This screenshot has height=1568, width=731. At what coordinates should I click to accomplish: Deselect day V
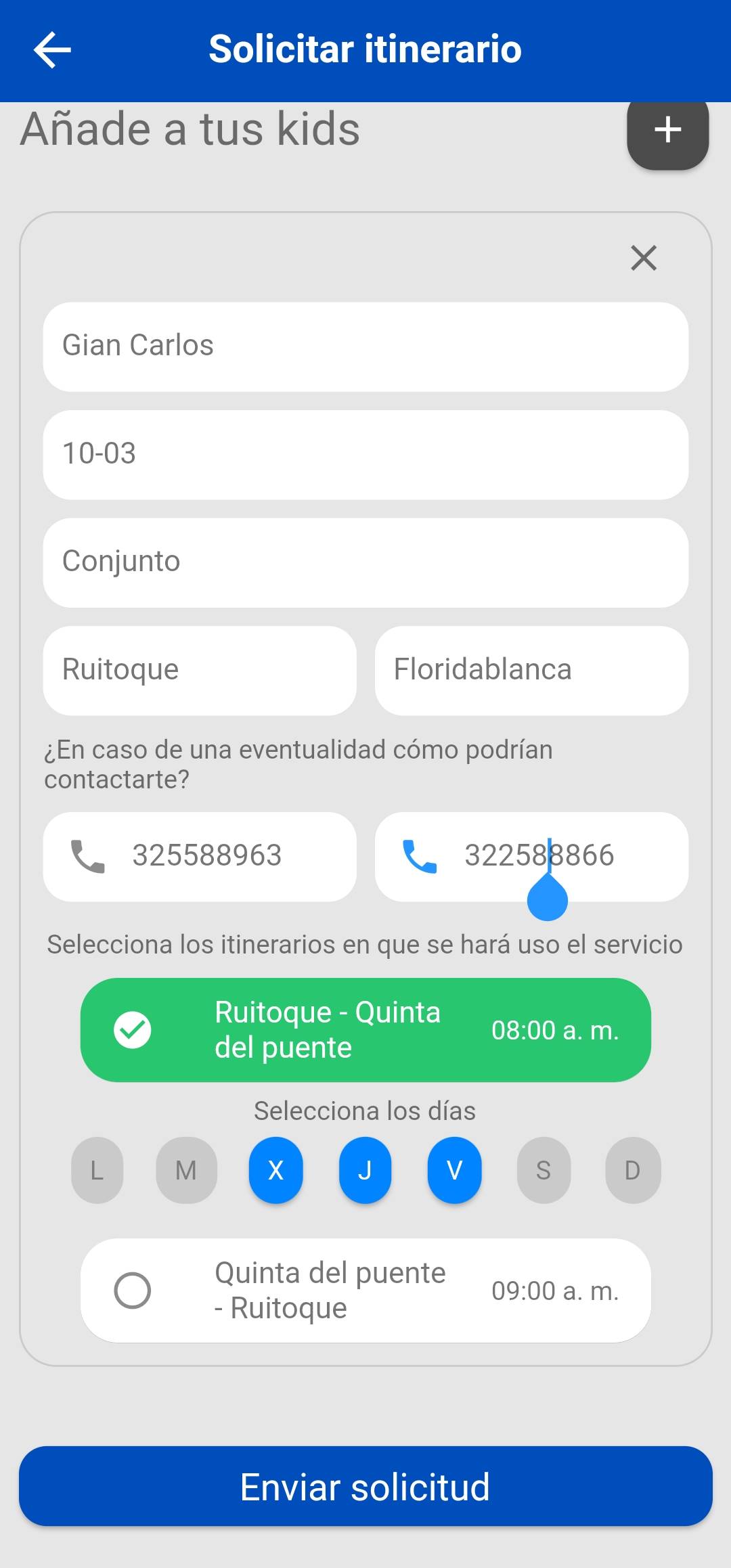click(x=454, y=1170)
